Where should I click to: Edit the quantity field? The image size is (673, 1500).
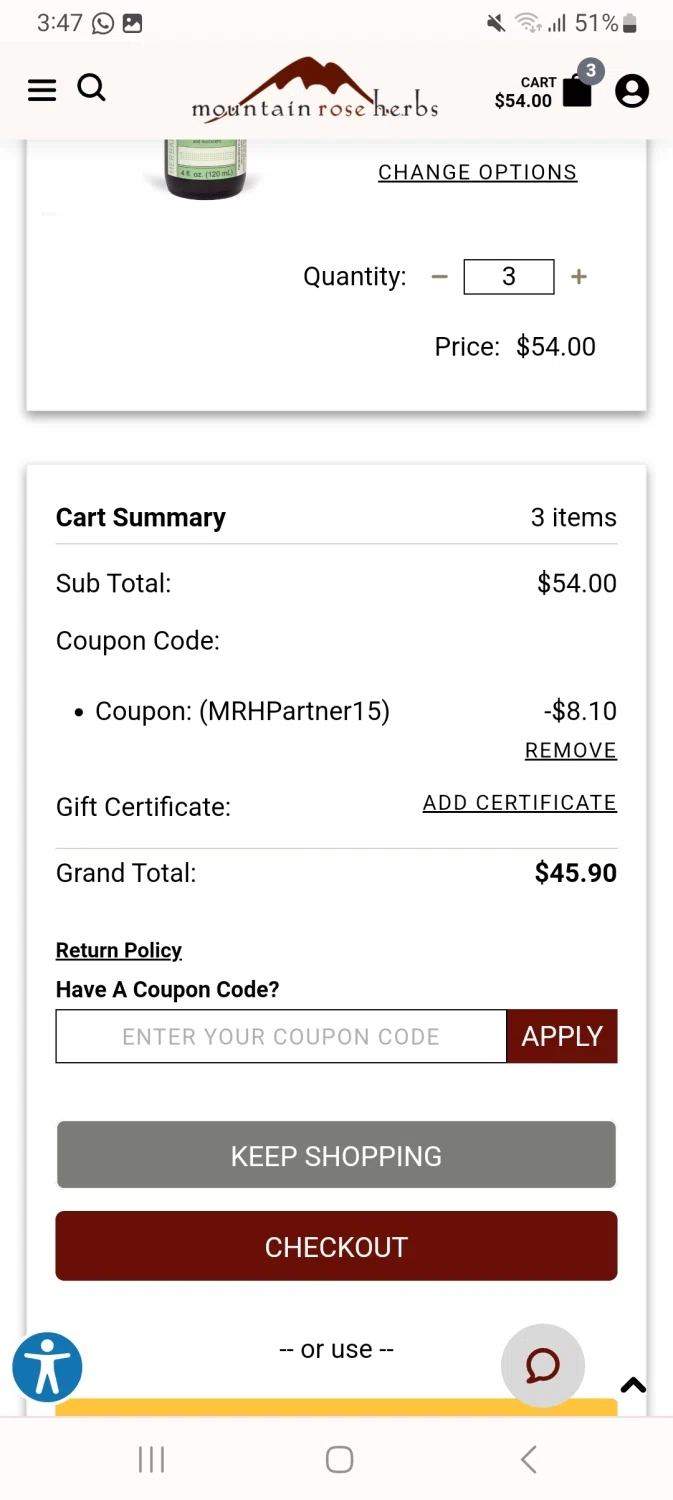(x=508, y=277)
